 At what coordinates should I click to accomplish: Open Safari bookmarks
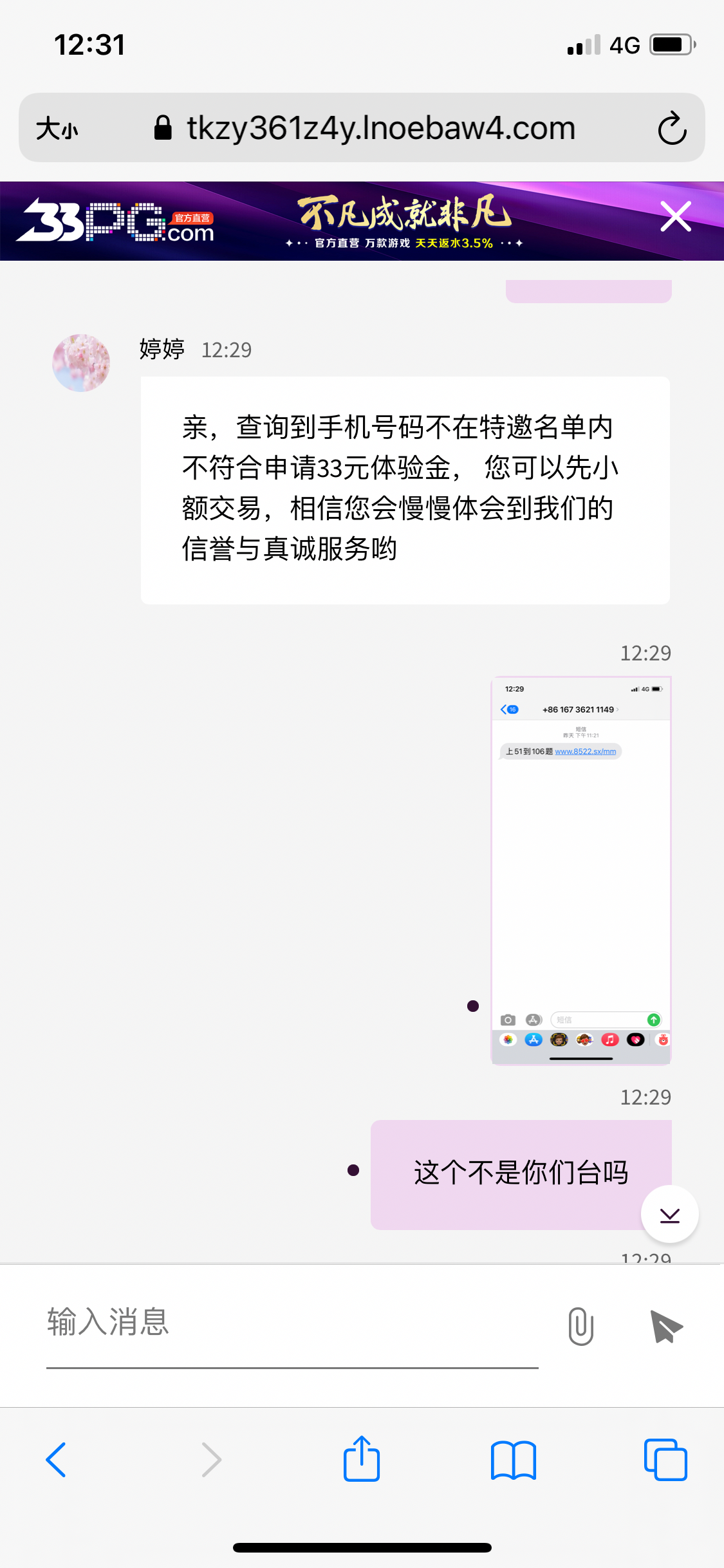(x=513, y=1459)
